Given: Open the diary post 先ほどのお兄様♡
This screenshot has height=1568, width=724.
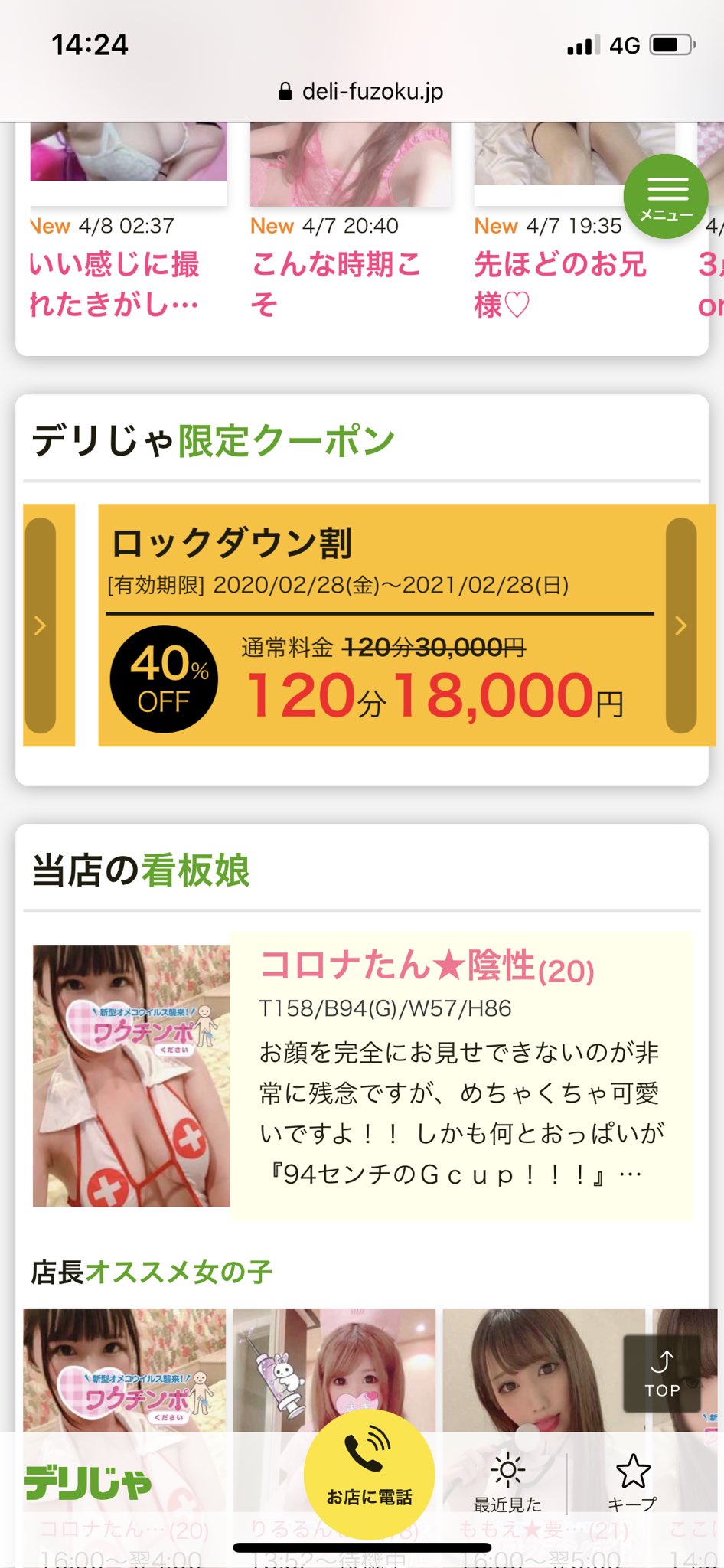Looking at the screenshot, I should point(560,283).
